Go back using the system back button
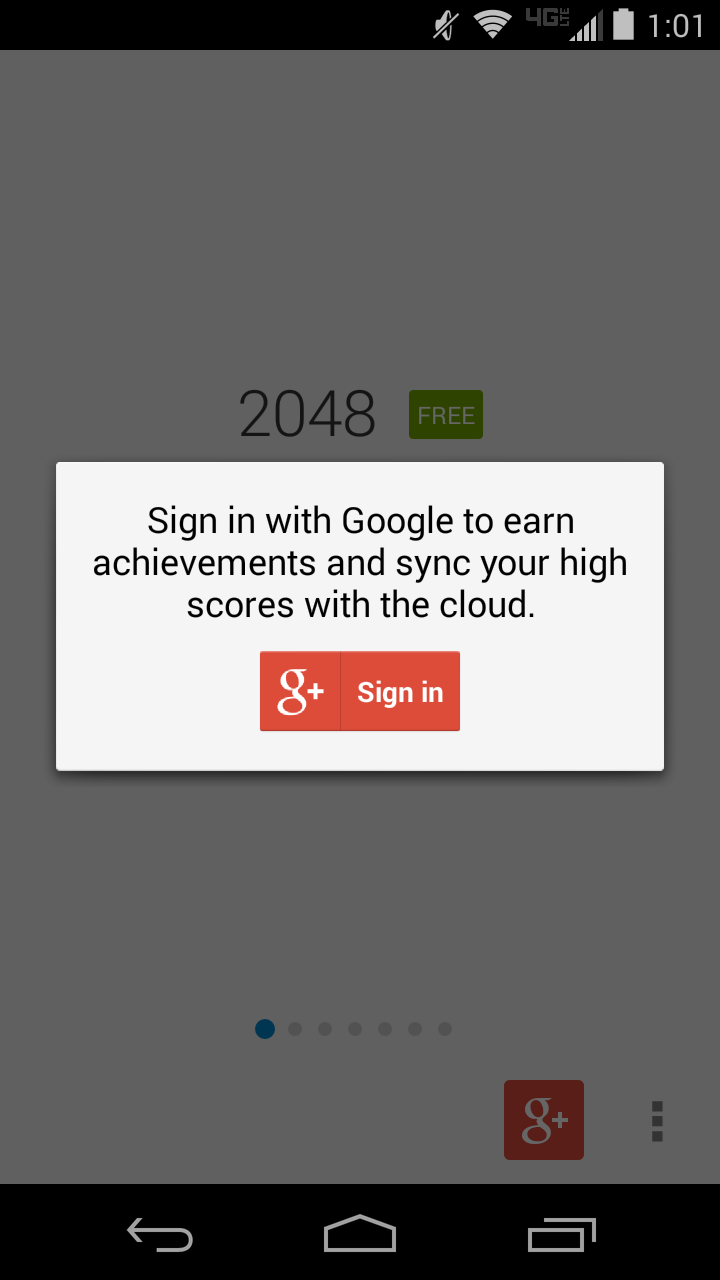Screen dimensions: 720x1280 coord(160,1235)
